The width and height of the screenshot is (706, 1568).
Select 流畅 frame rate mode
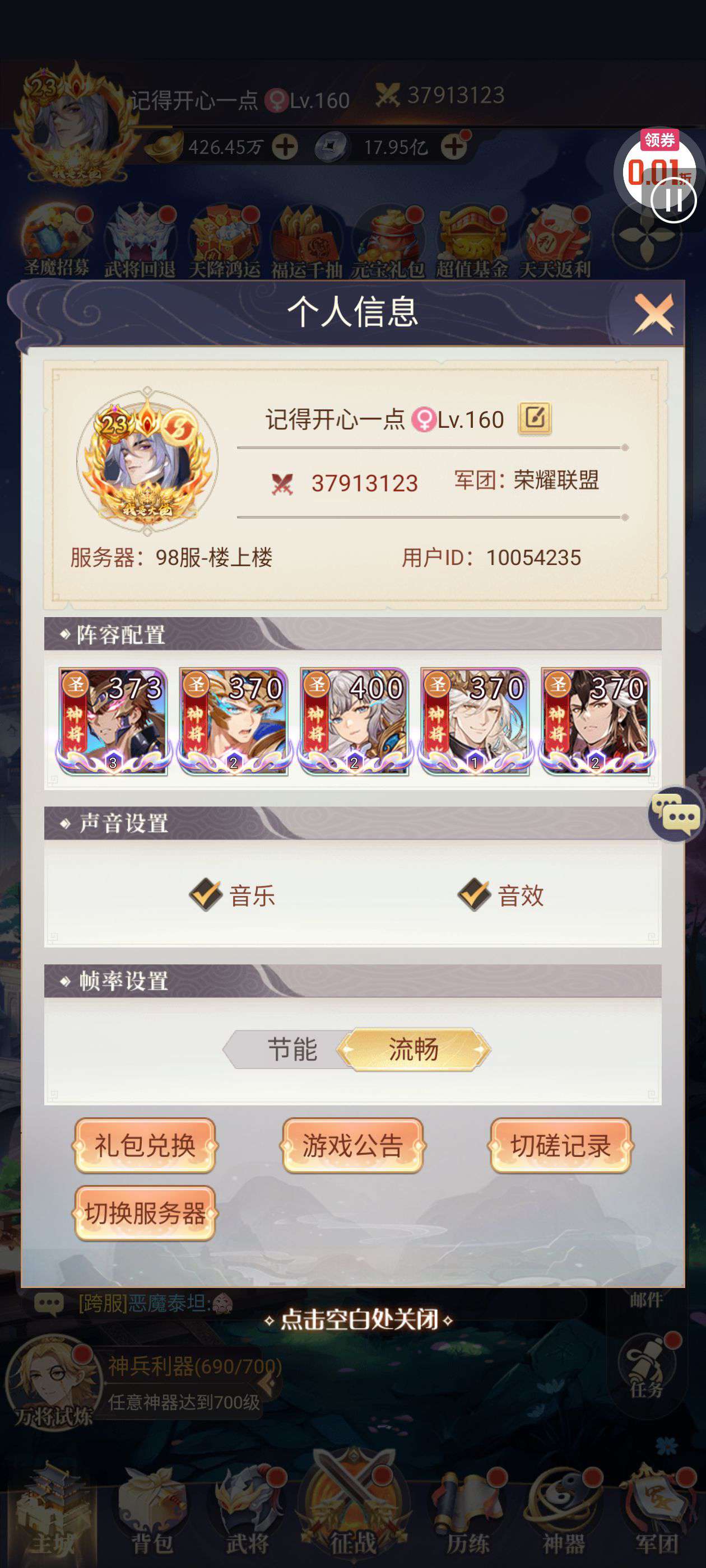pos(414,1049)
